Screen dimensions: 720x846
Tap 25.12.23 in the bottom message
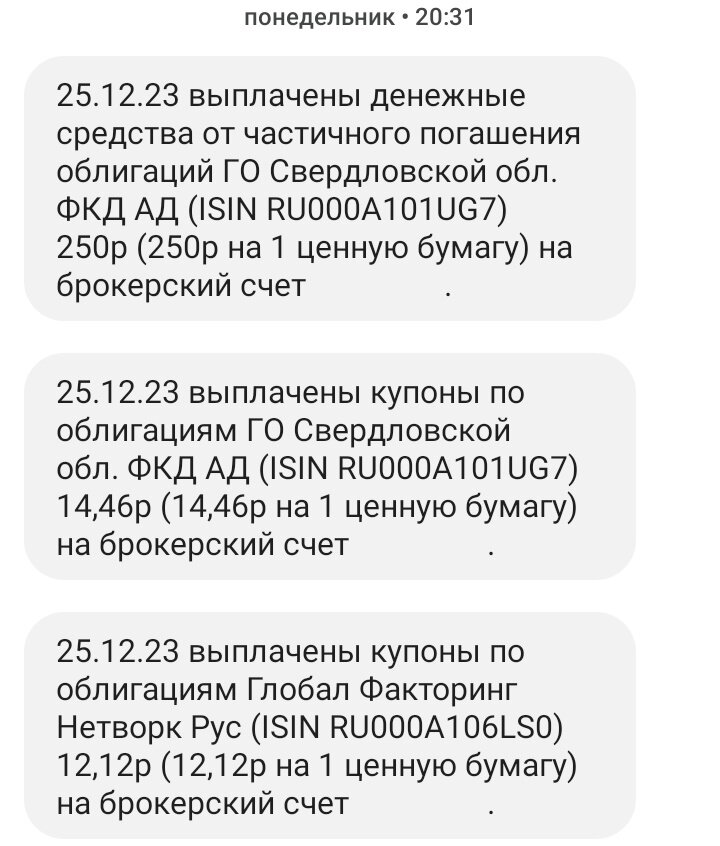pyautogui.click(x=119, y=655)
